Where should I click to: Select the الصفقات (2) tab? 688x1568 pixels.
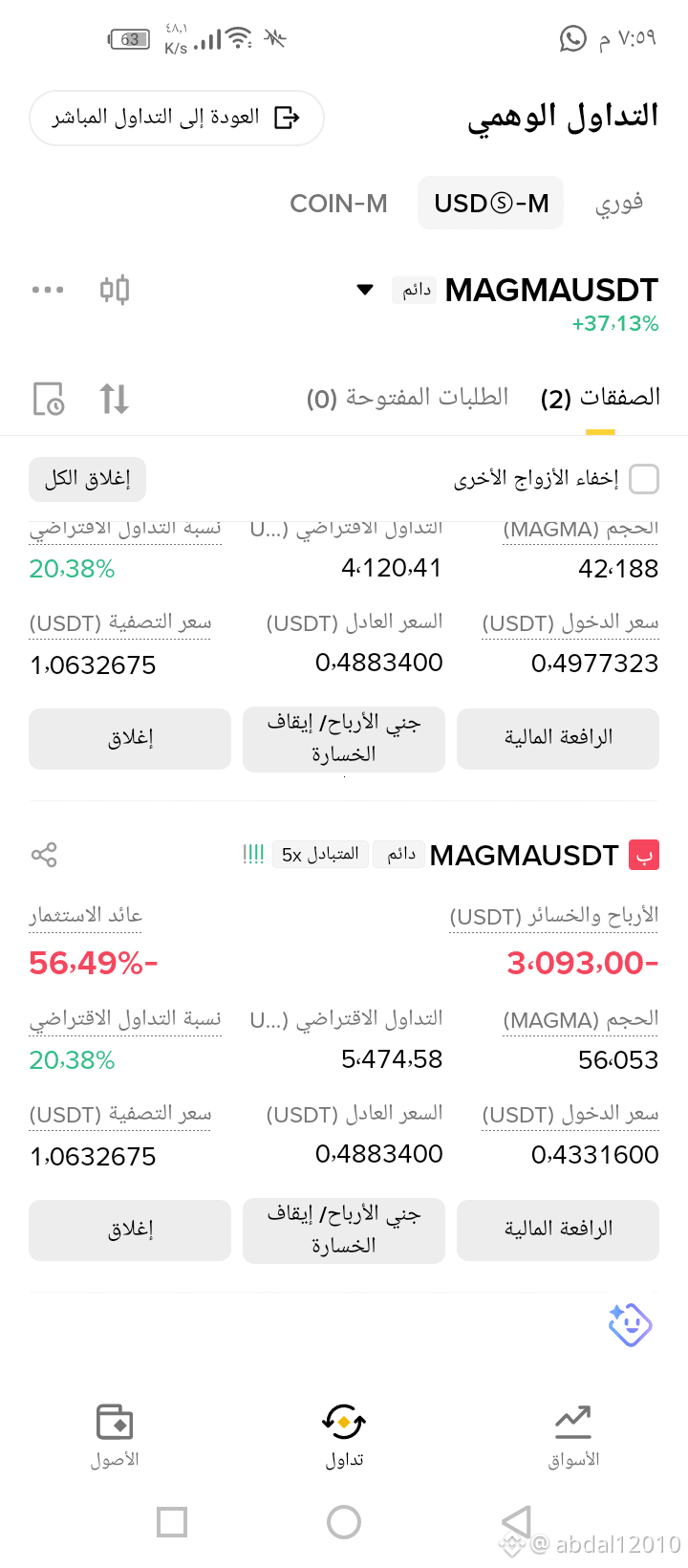(600, 398)
